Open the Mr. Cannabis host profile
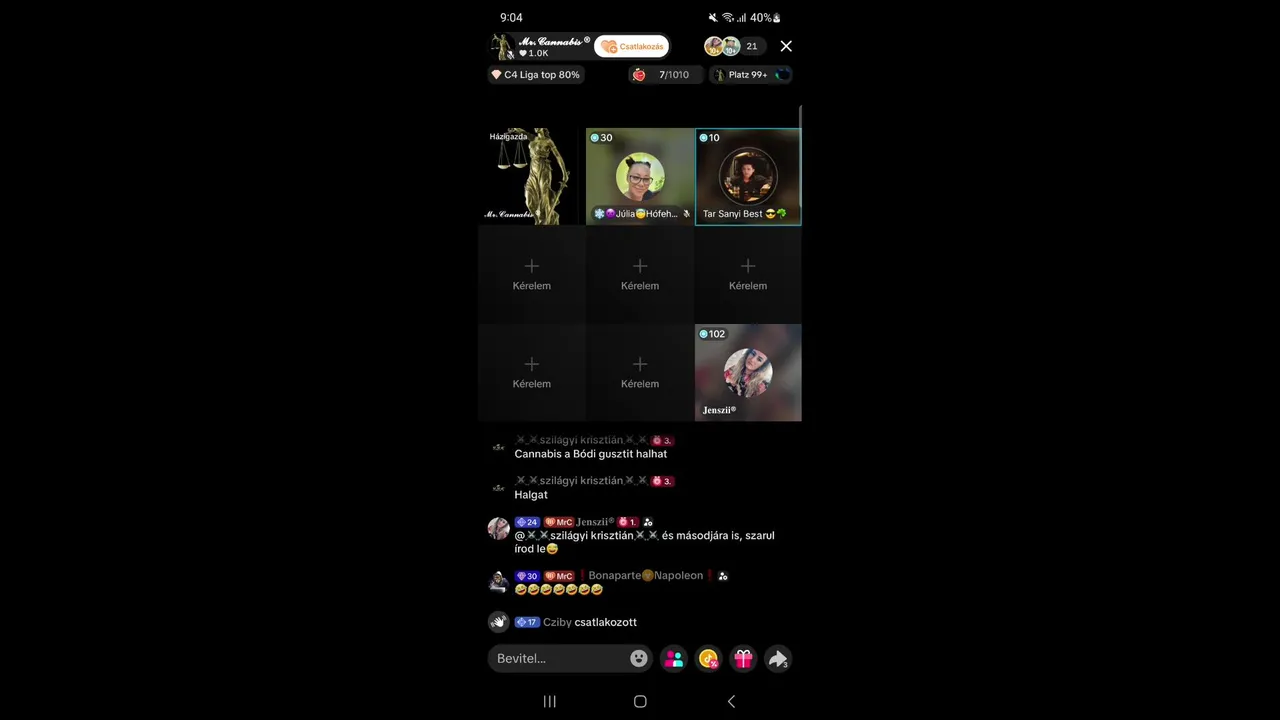1280x720 pixels. (x=540, y=46)
